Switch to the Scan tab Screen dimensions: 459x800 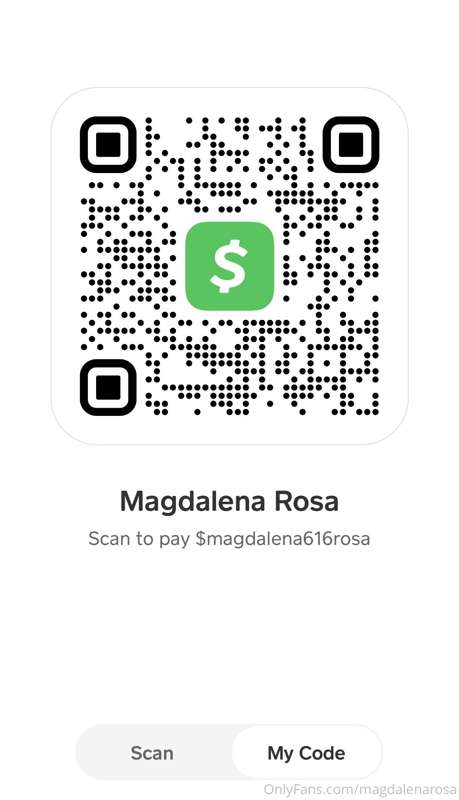[152, 753]
